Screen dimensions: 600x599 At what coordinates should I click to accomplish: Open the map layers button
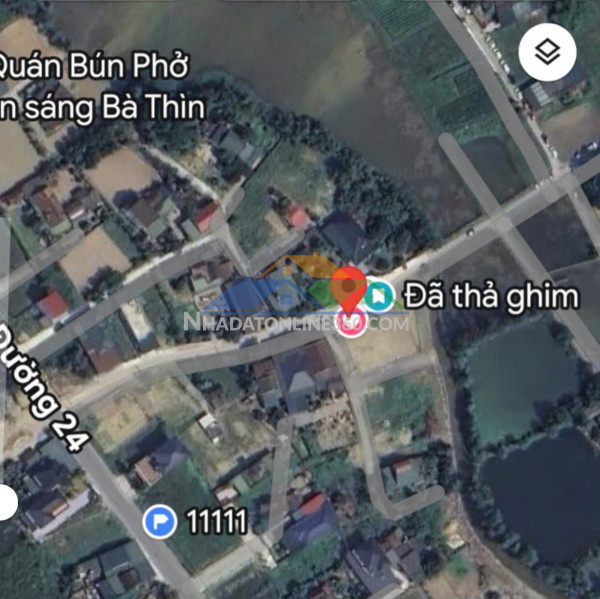(547, 52)
